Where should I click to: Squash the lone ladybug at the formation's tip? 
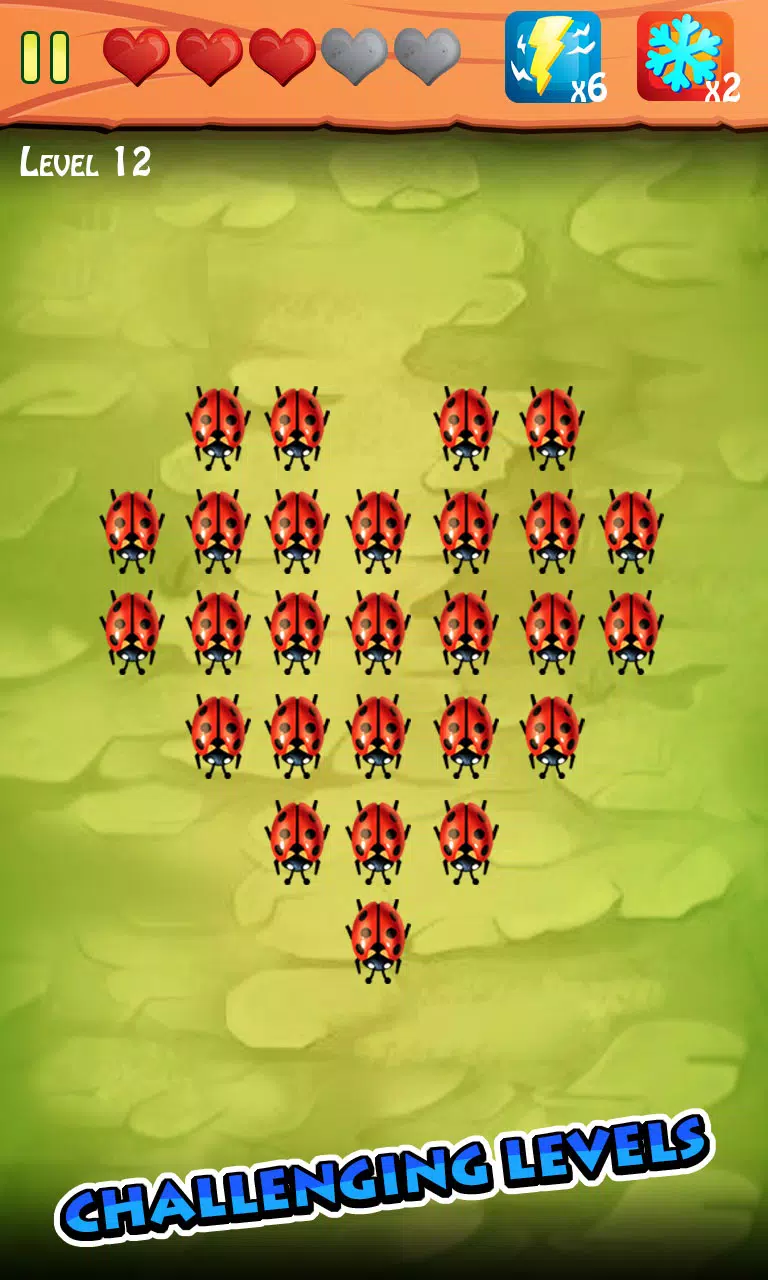click(377, 938)
